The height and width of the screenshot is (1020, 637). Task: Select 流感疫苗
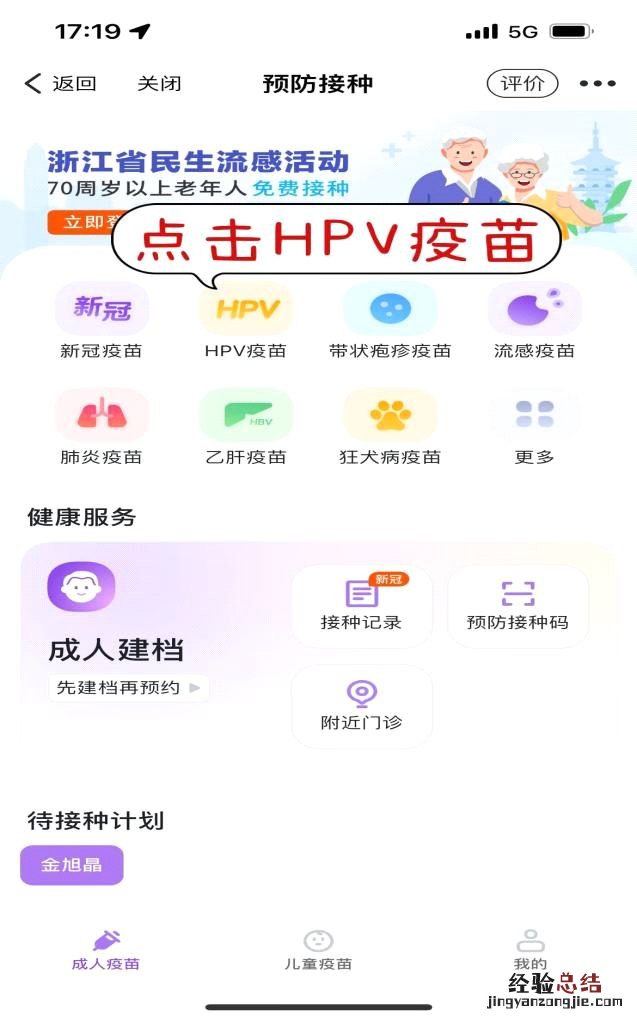[x=534, y=320]
